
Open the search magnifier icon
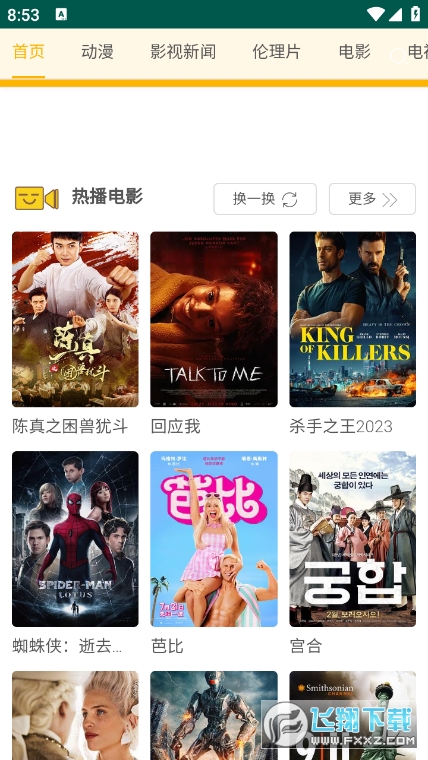(x=398, y=57)
